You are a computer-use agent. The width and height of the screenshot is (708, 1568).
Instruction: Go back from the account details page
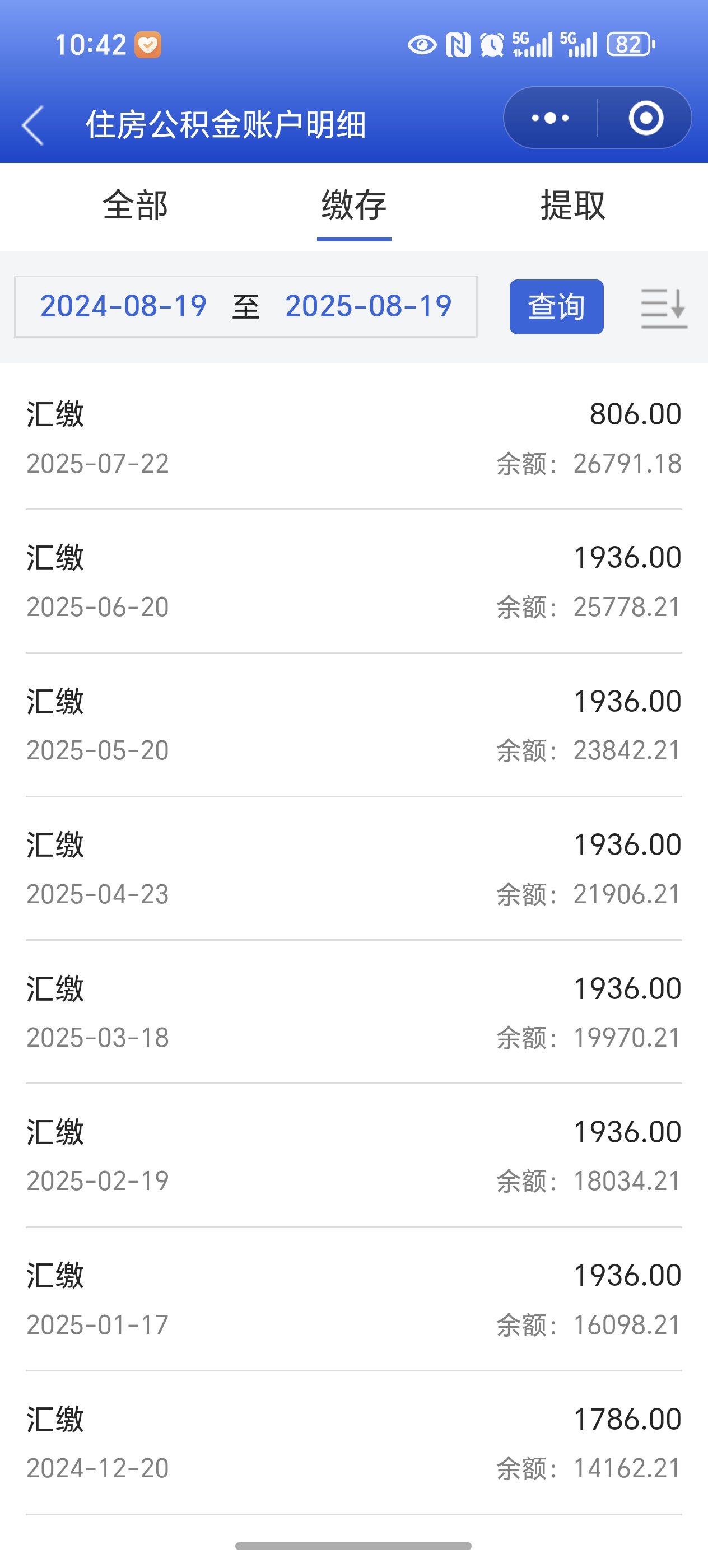[34, 125]
